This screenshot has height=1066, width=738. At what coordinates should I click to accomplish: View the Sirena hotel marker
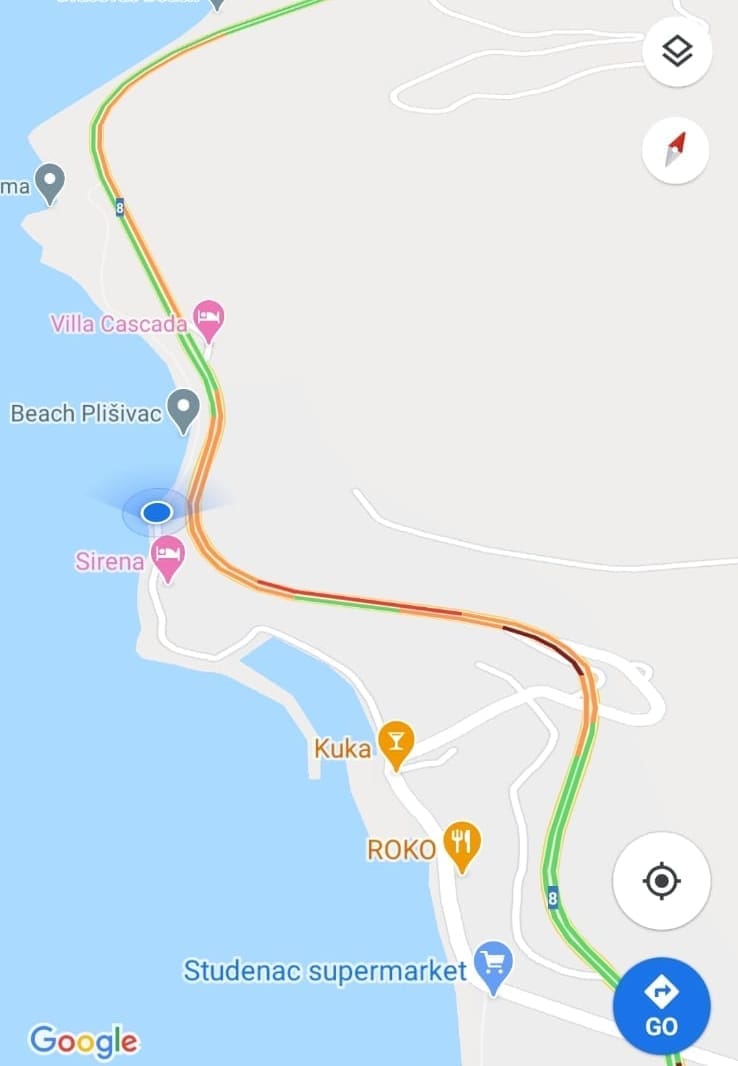coord(168,557)
